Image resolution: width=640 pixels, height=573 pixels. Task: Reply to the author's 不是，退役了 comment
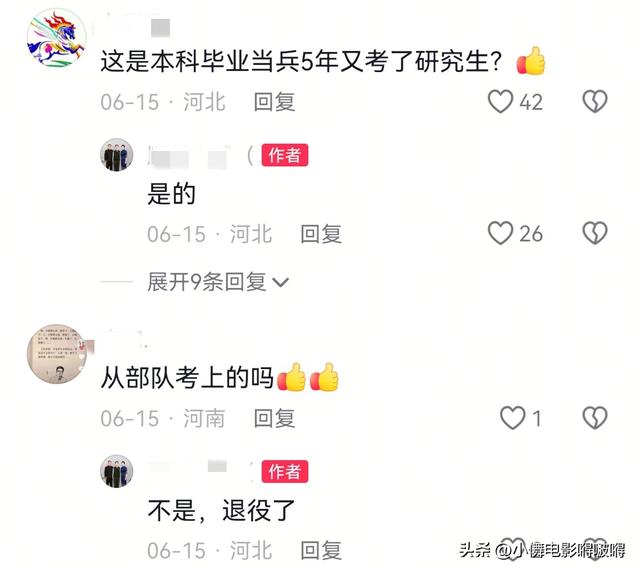tap(321, 550)
